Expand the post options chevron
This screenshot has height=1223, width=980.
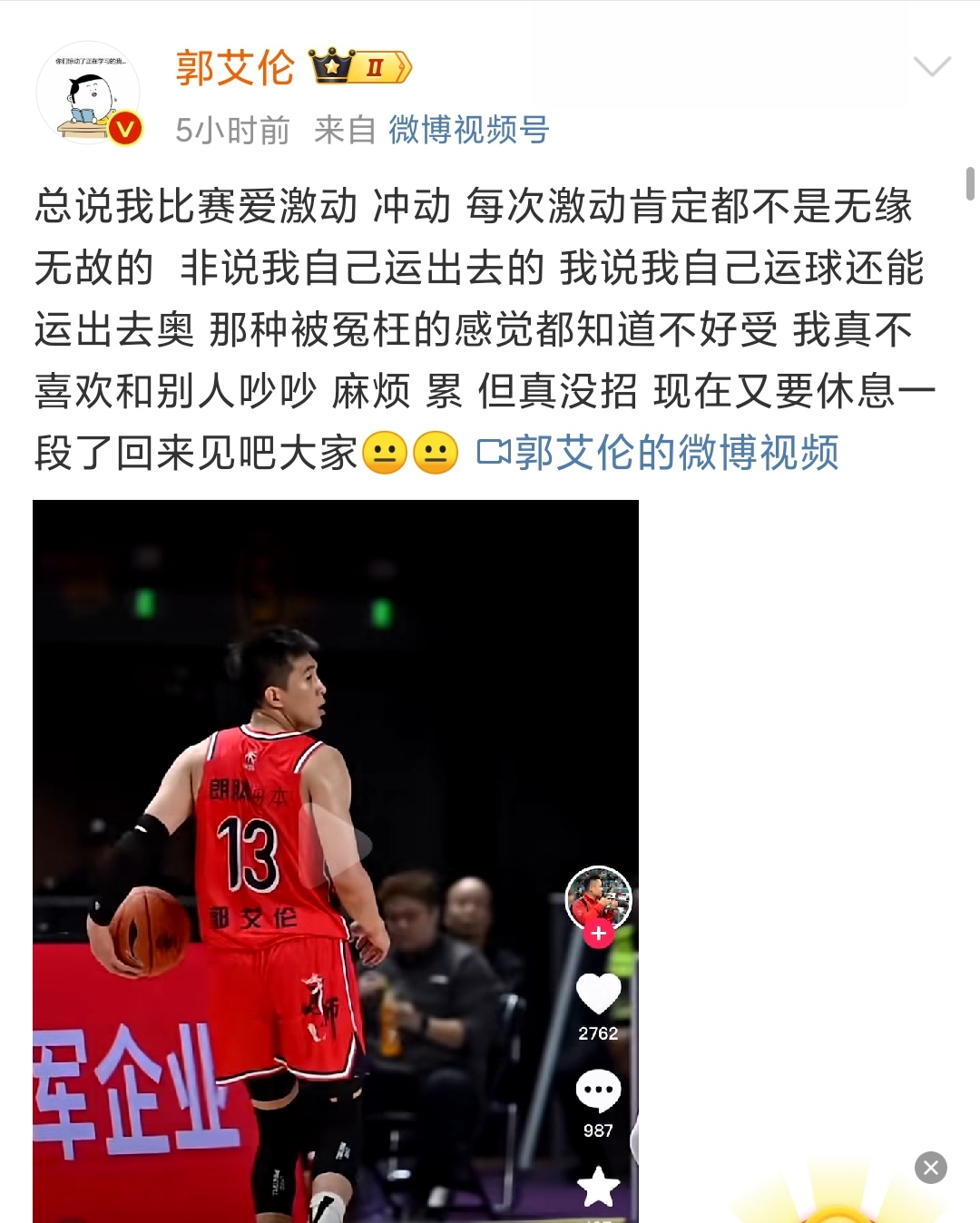932,66
